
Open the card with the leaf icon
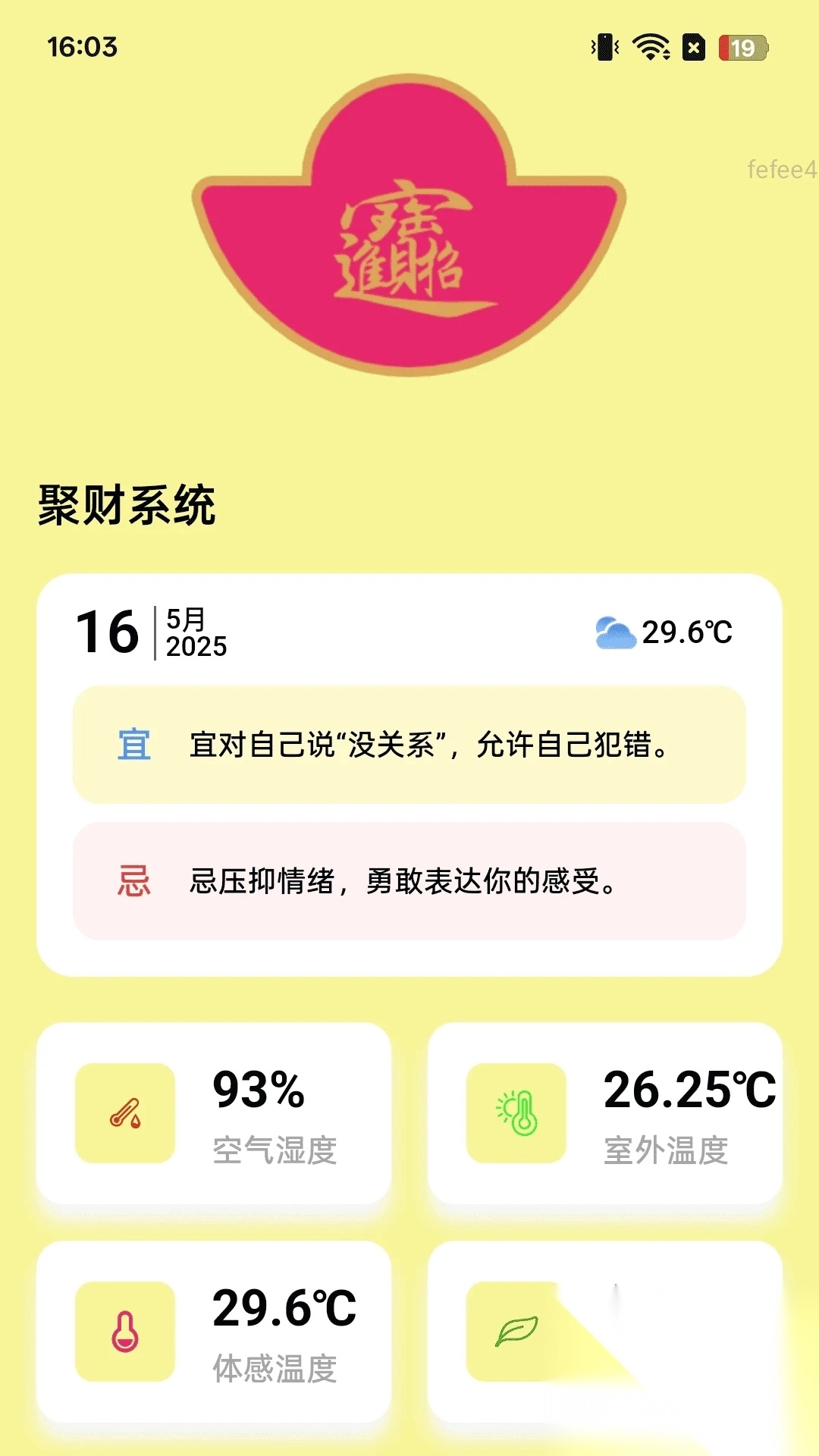[604, 1332]
